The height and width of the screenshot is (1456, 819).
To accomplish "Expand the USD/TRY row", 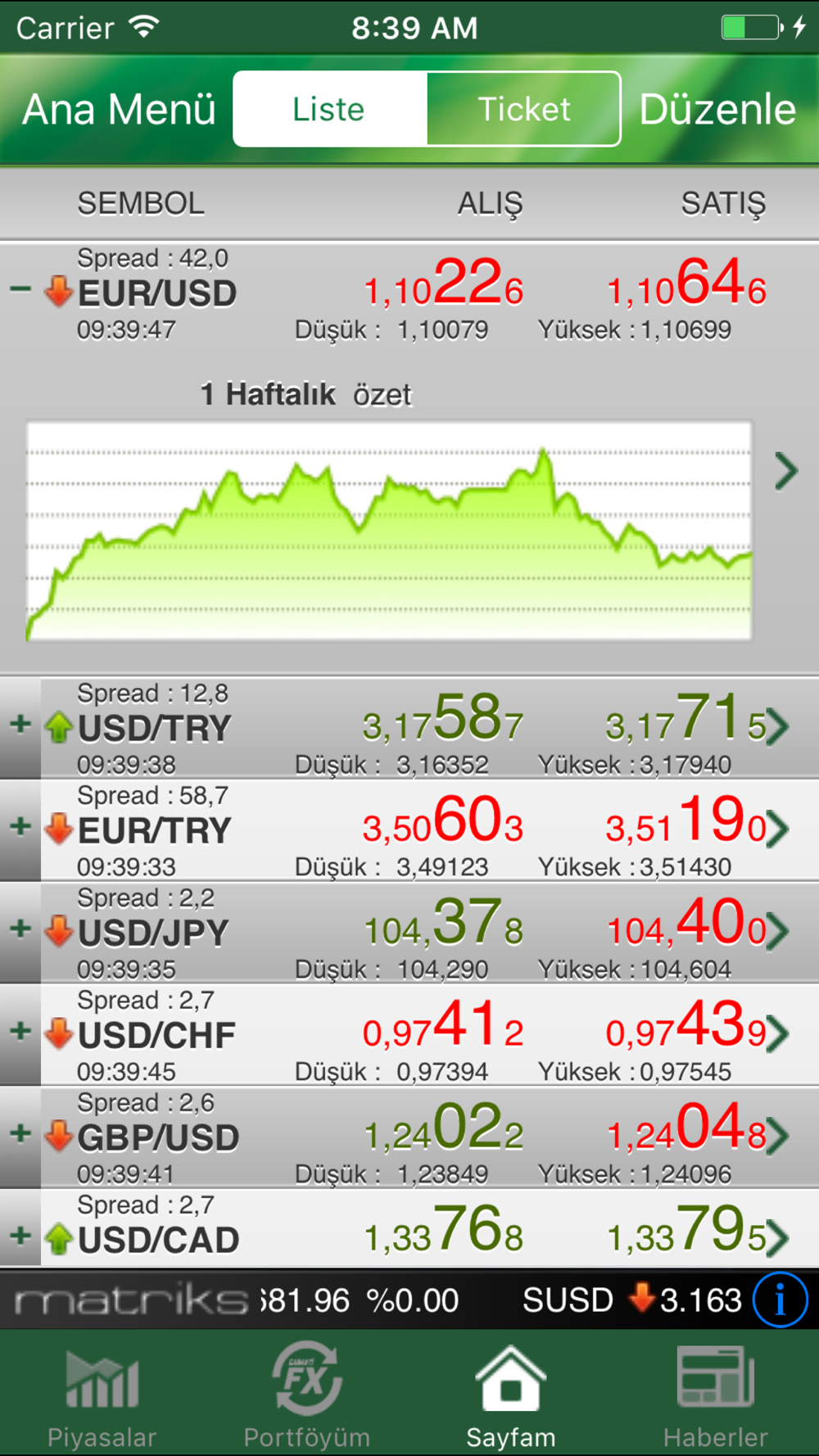I will coord(20,725).
